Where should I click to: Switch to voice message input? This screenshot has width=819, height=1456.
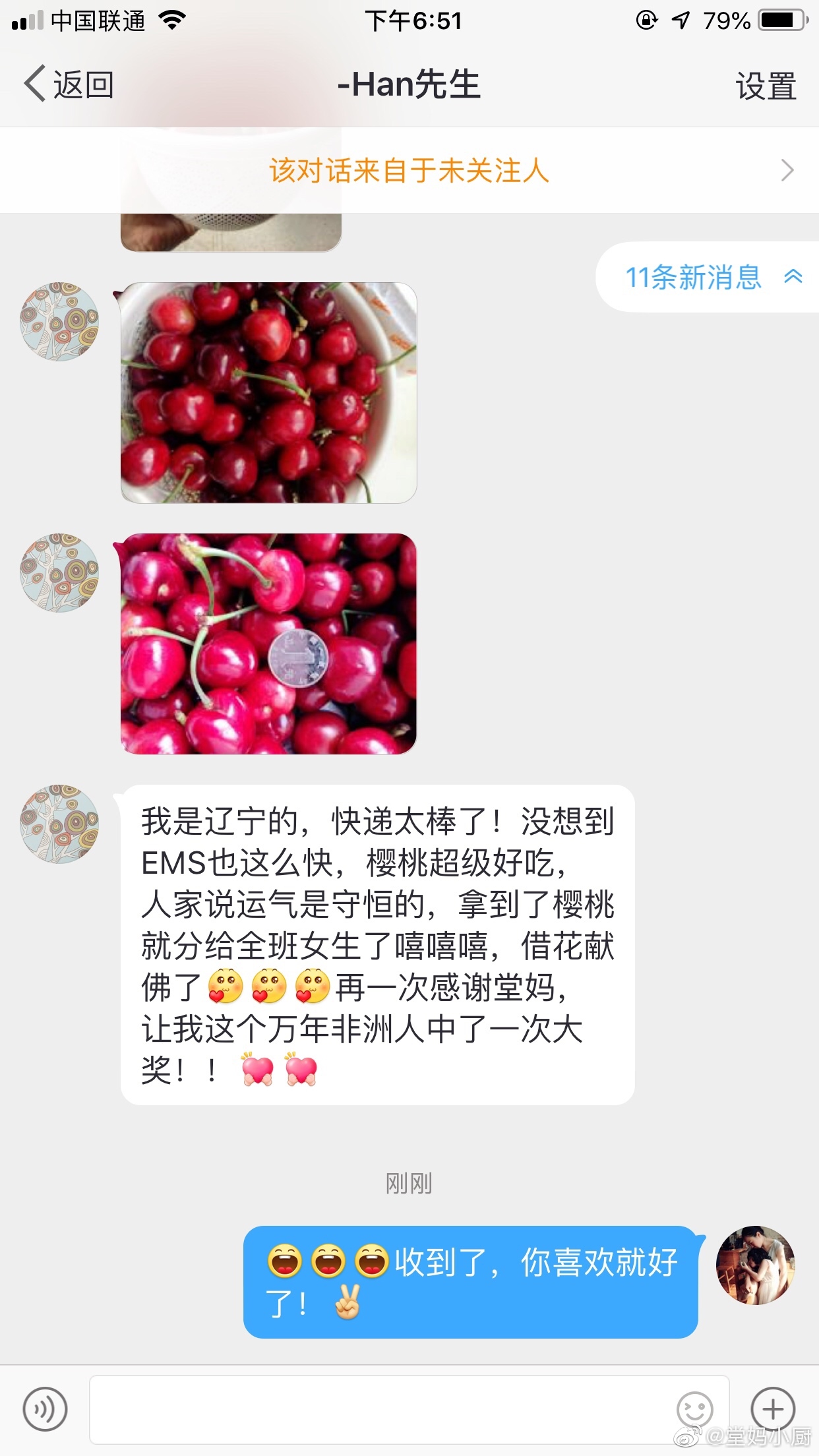pos(45,1409)
